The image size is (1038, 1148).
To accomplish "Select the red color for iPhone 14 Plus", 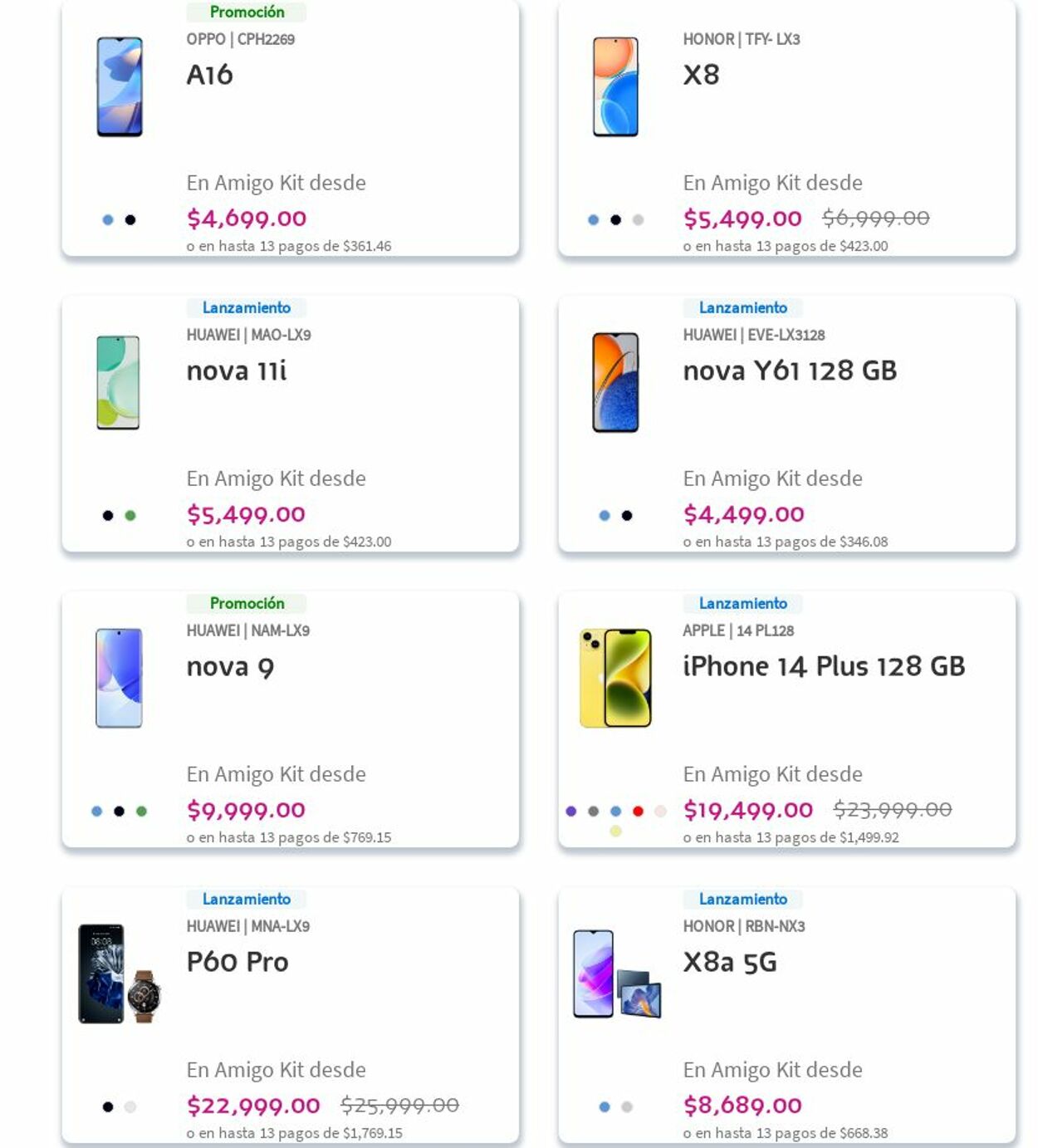I will [638, 812].
